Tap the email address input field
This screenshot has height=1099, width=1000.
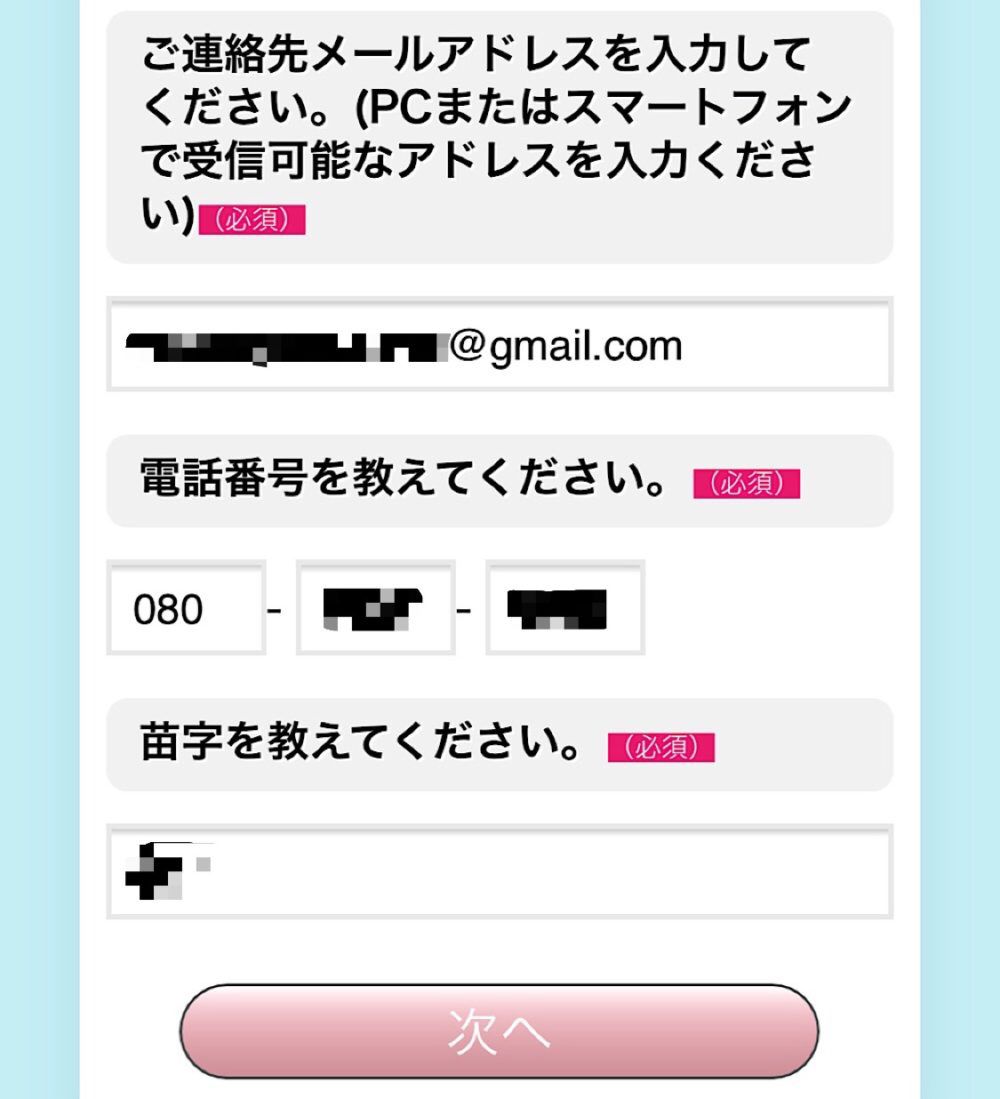pos(500,345)
